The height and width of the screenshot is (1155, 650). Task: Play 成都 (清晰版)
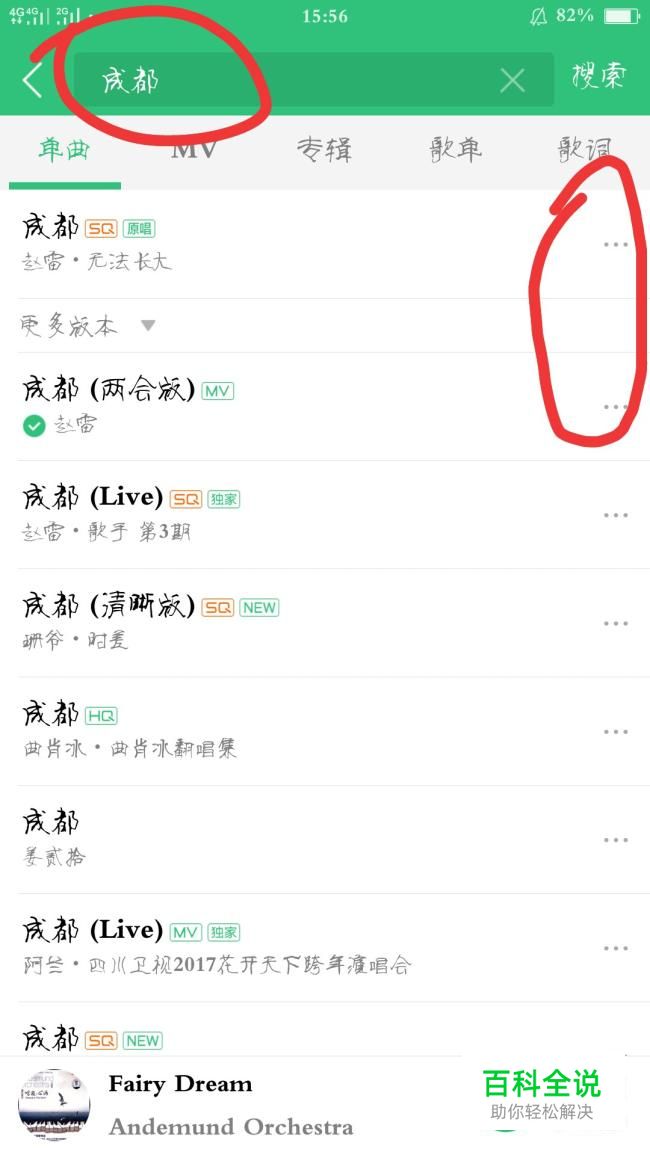(250, 622)
